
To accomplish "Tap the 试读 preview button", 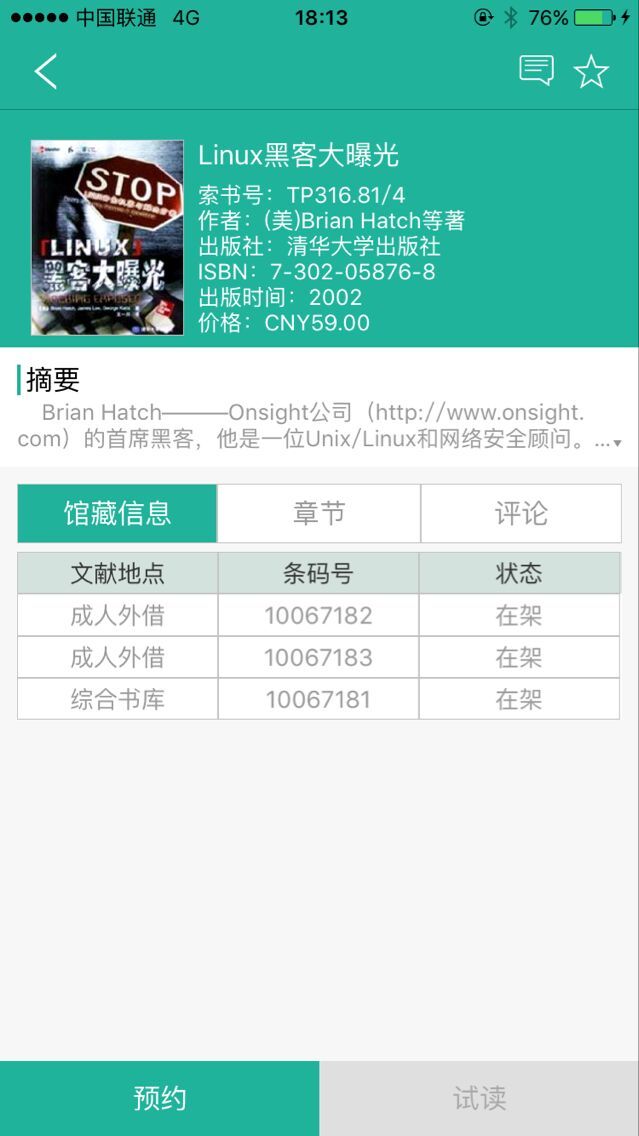I will click(x=479, y=1098).
